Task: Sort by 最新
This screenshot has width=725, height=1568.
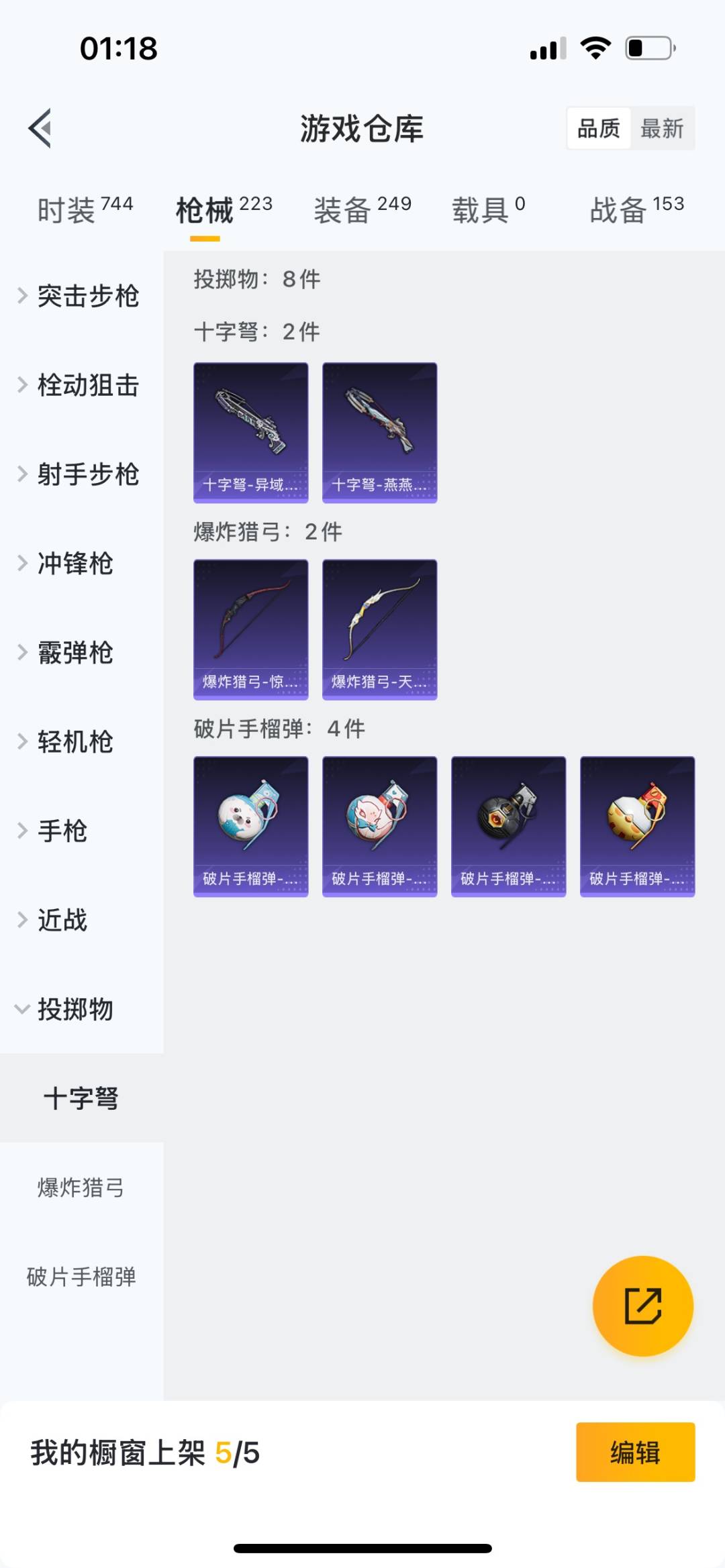Action: [661, 128]
